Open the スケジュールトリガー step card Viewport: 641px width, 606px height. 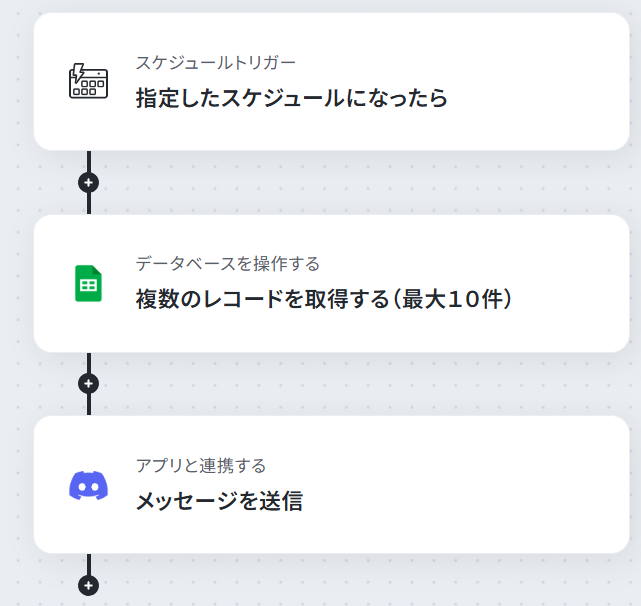tap(331, 81)
